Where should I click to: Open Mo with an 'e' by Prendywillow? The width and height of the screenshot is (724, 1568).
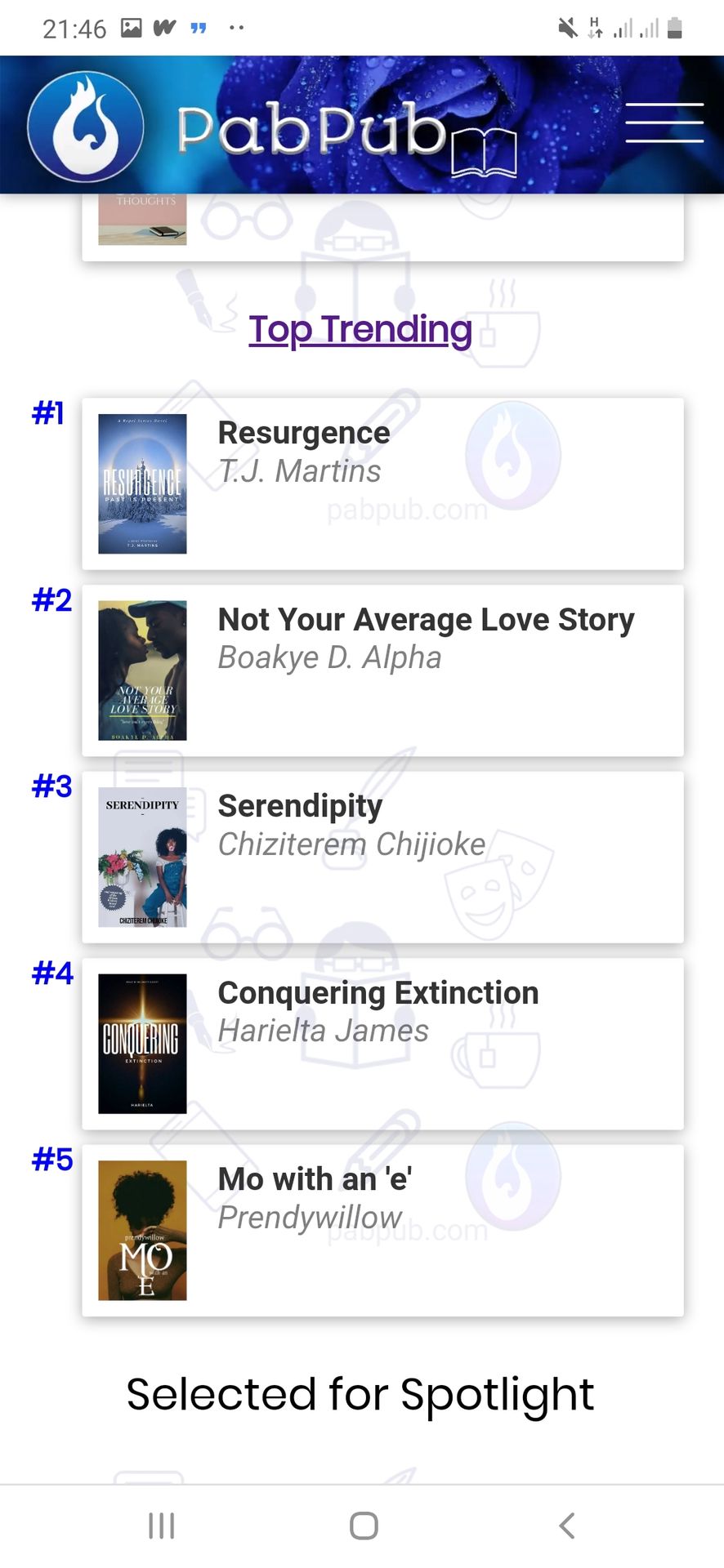tap(382, 1230)
